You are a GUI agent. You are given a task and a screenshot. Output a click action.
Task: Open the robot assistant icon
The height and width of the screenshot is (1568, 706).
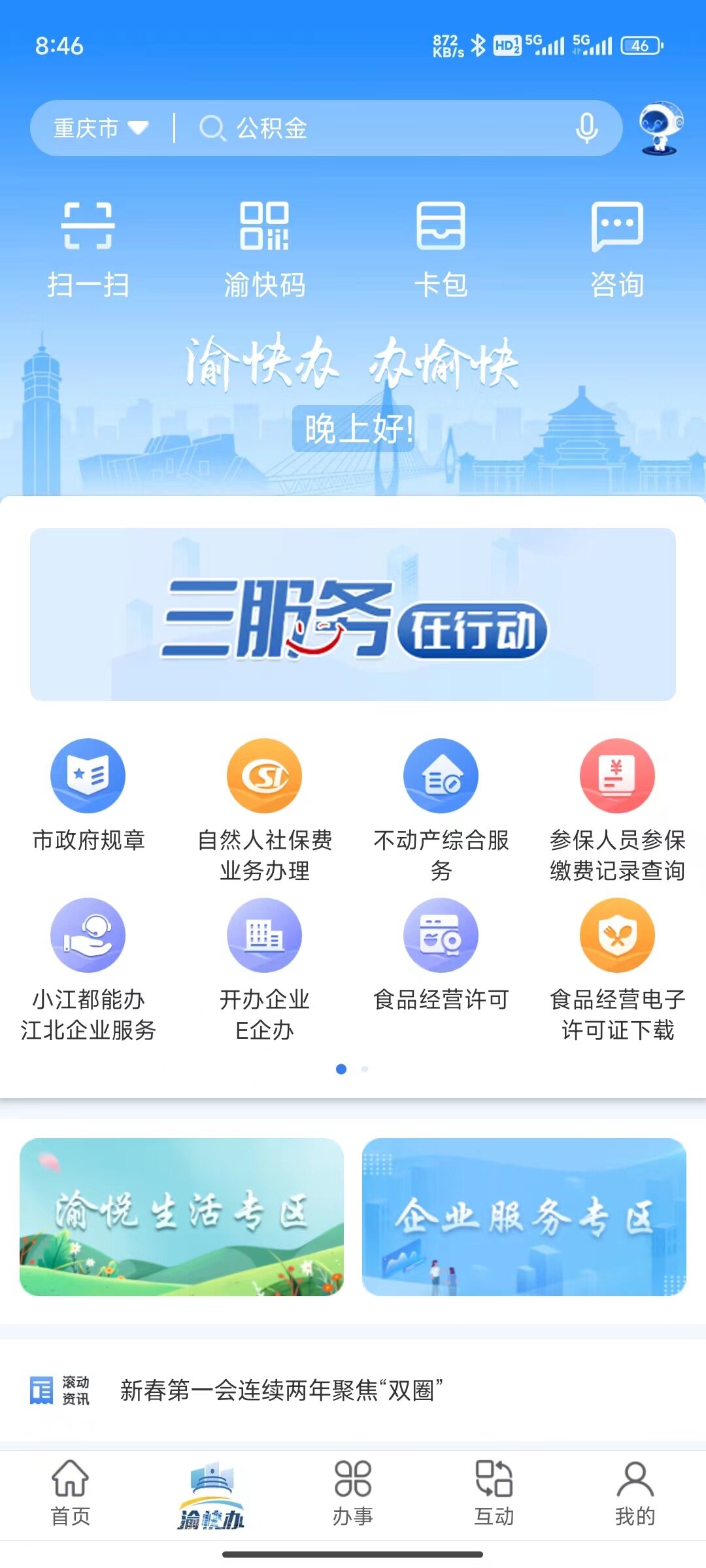[x=660, y=128]
